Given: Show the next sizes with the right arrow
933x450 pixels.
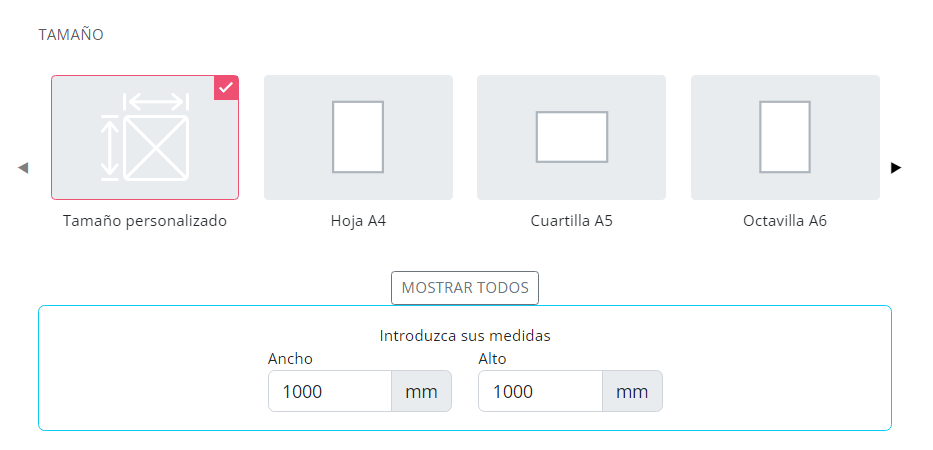Looking at the screenshot, I should point(896,168).
